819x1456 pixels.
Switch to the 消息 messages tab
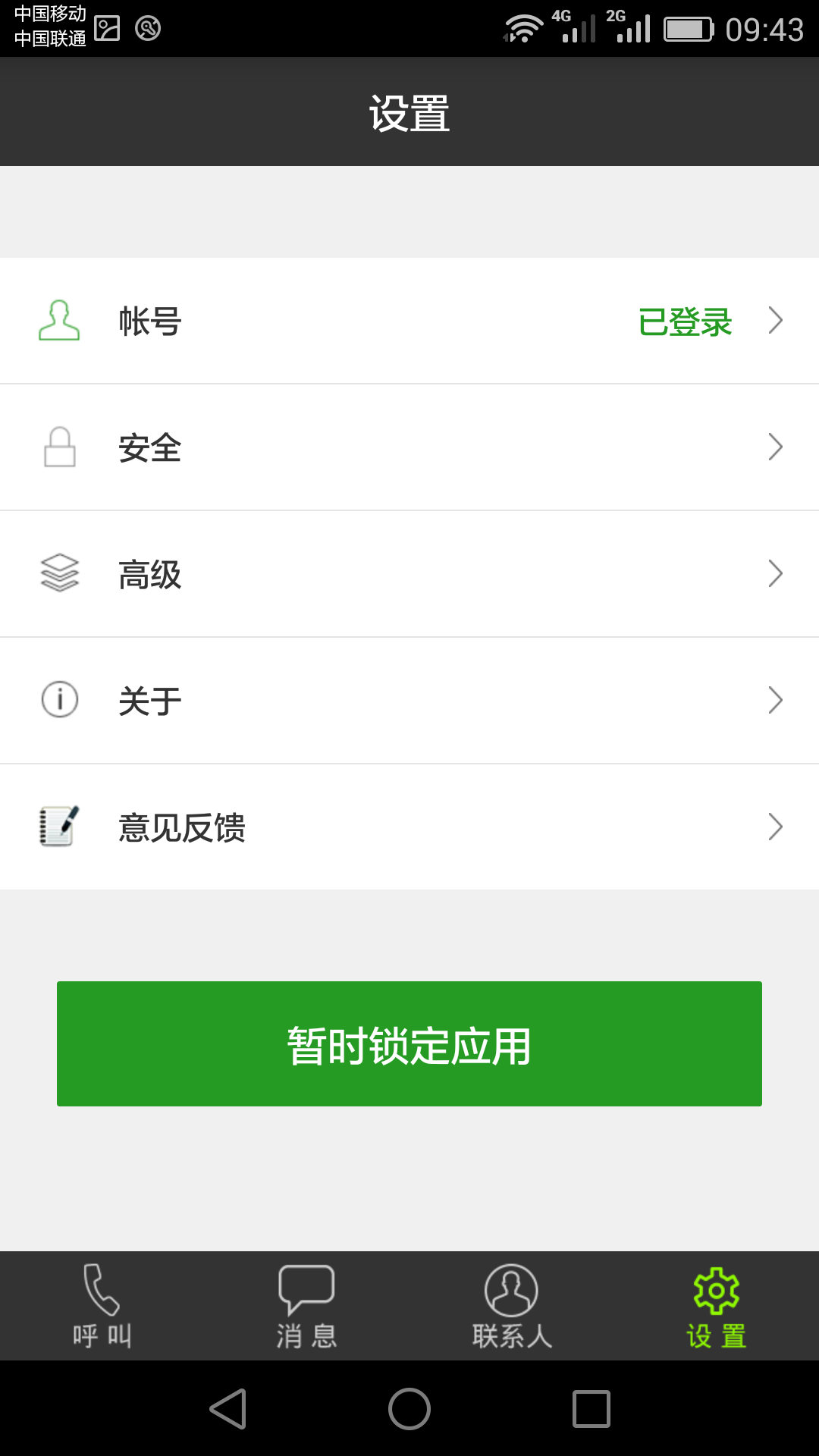(306, 1306)
